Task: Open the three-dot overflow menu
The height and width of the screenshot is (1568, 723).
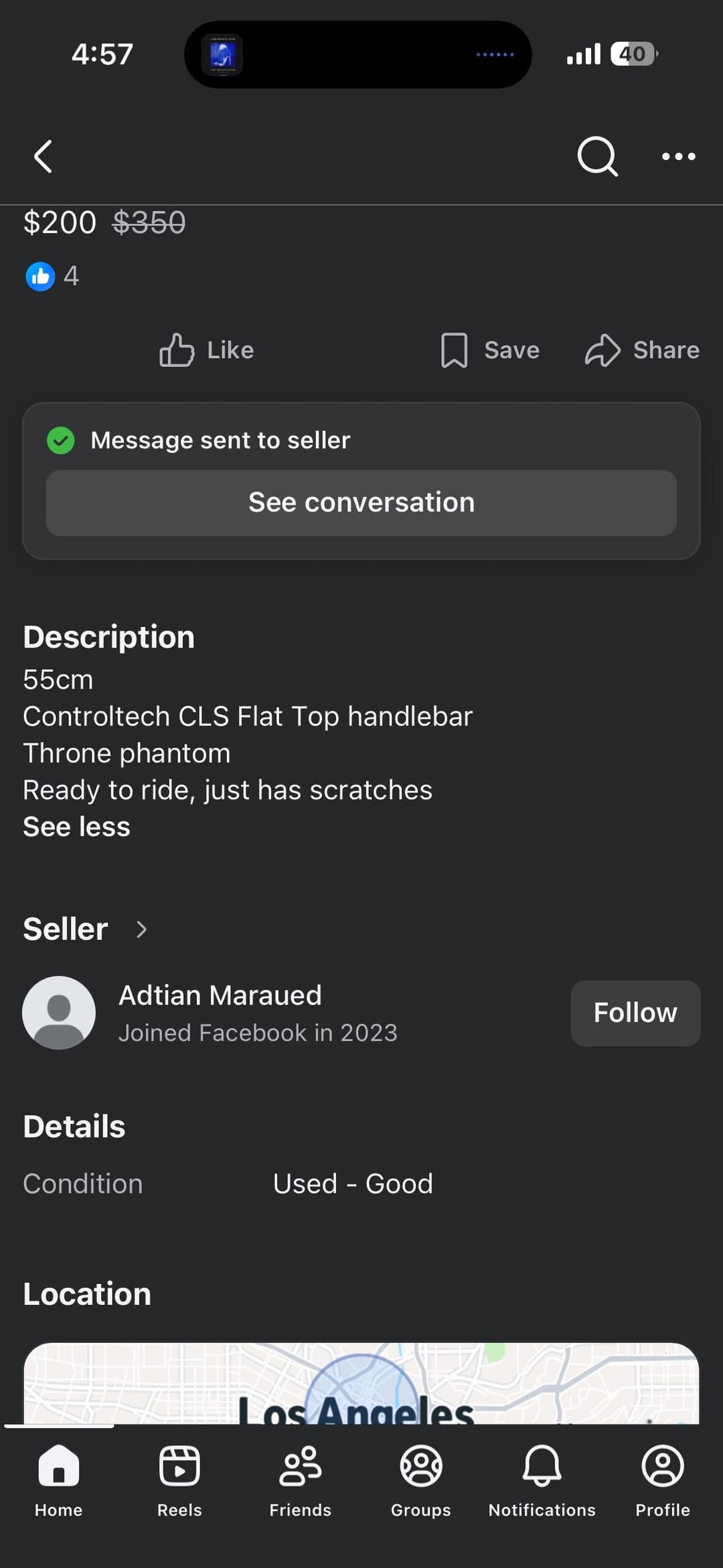Action: [x=678, y=157]
